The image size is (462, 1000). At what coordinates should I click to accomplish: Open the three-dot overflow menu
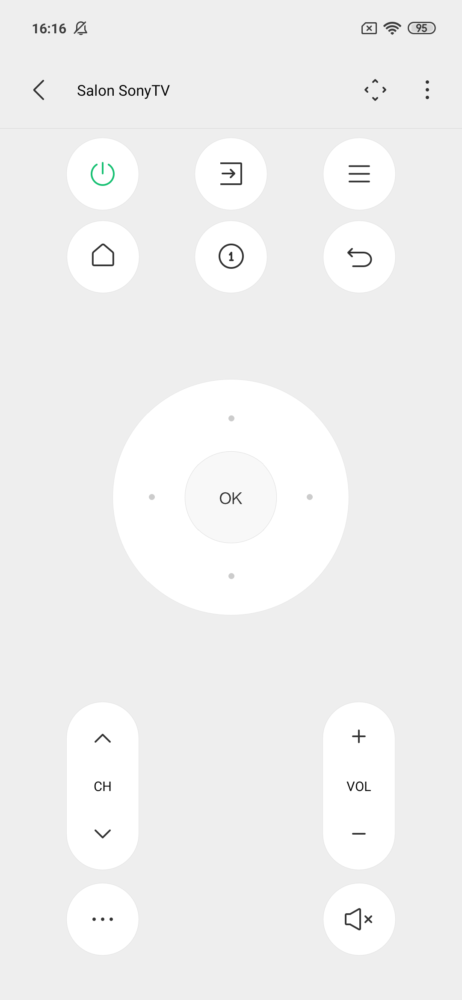427,90
